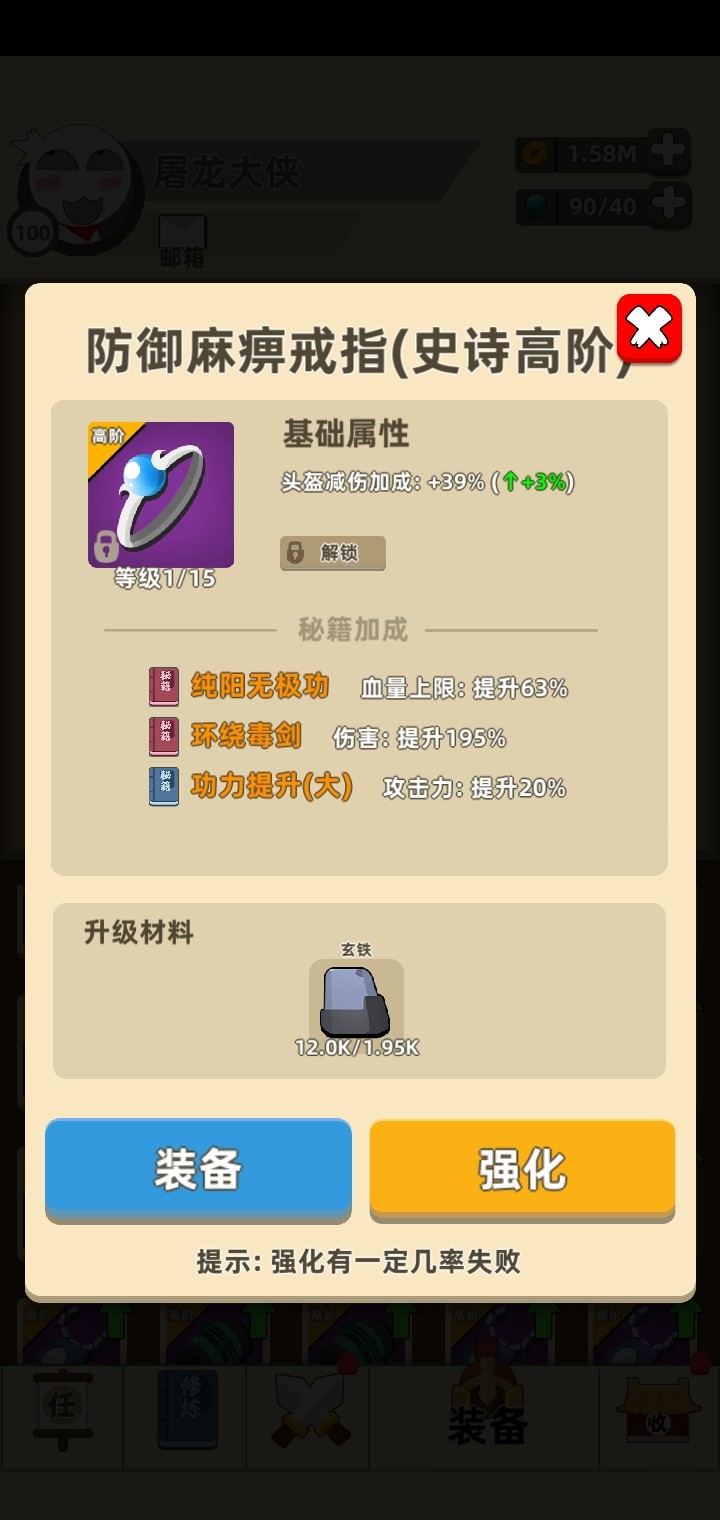Tap the 解锁 unlock button
This screenshot has width=720, height=1520.
tap(332, 553)
